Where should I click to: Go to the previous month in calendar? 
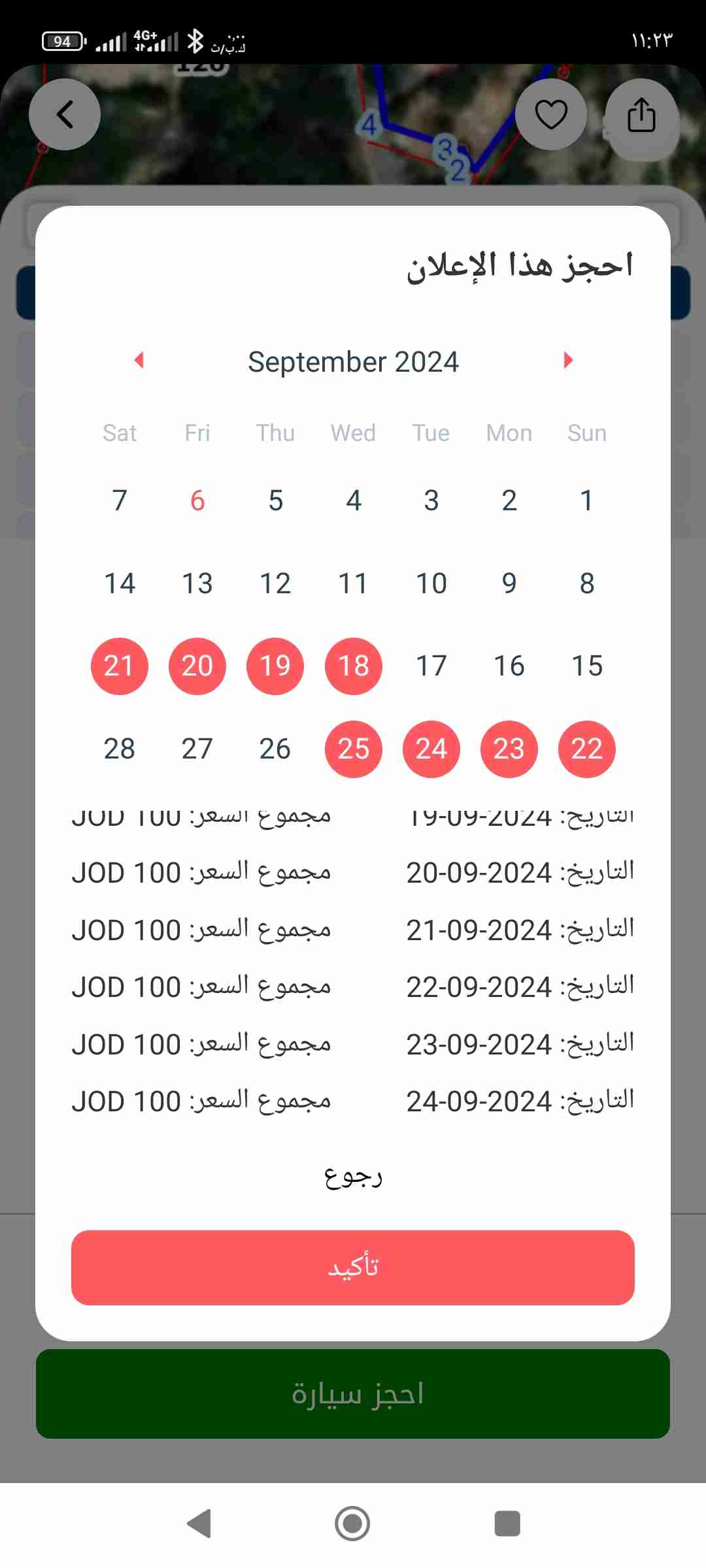(139, 361)
